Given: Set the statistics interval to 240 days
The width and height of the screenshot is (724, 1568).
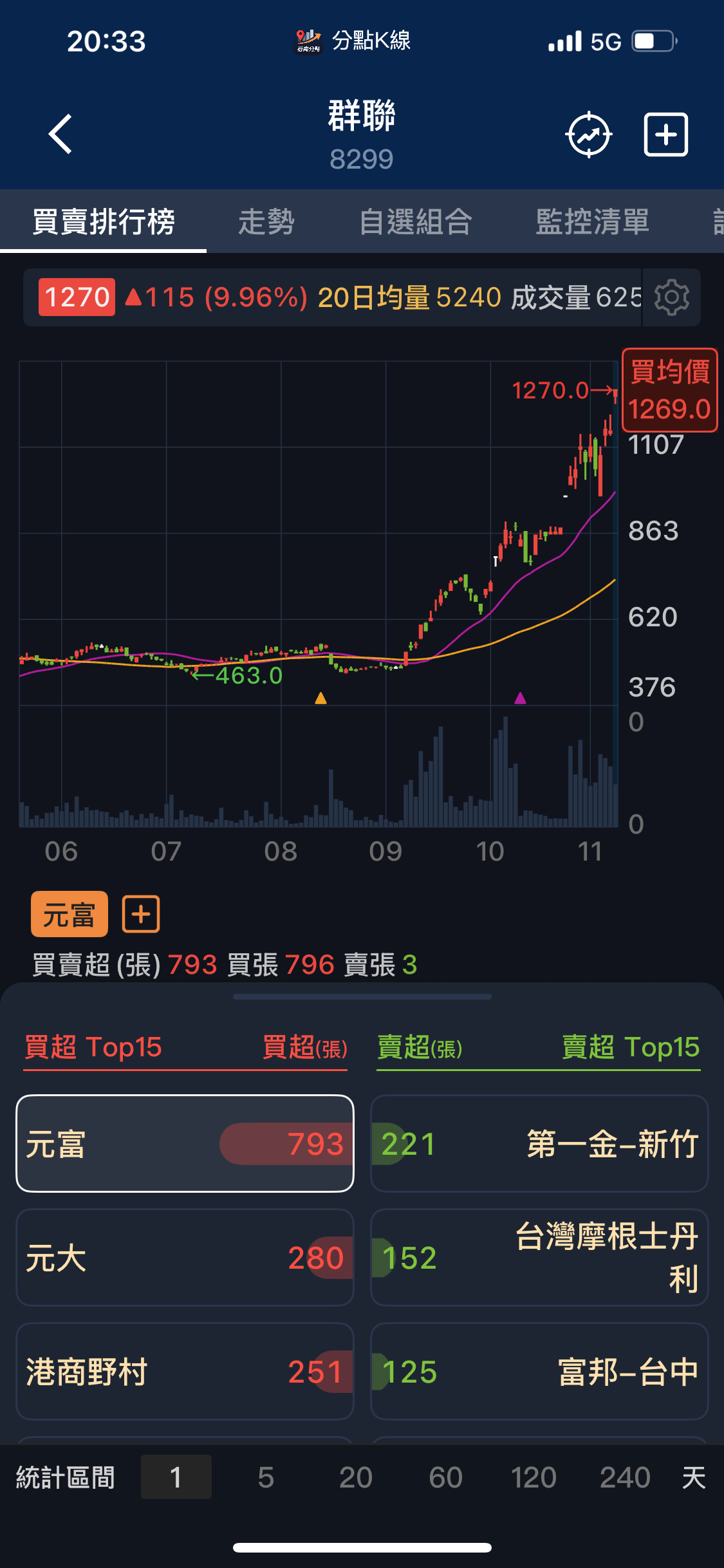Looking at the screenshot, I should pos(625,1477).
